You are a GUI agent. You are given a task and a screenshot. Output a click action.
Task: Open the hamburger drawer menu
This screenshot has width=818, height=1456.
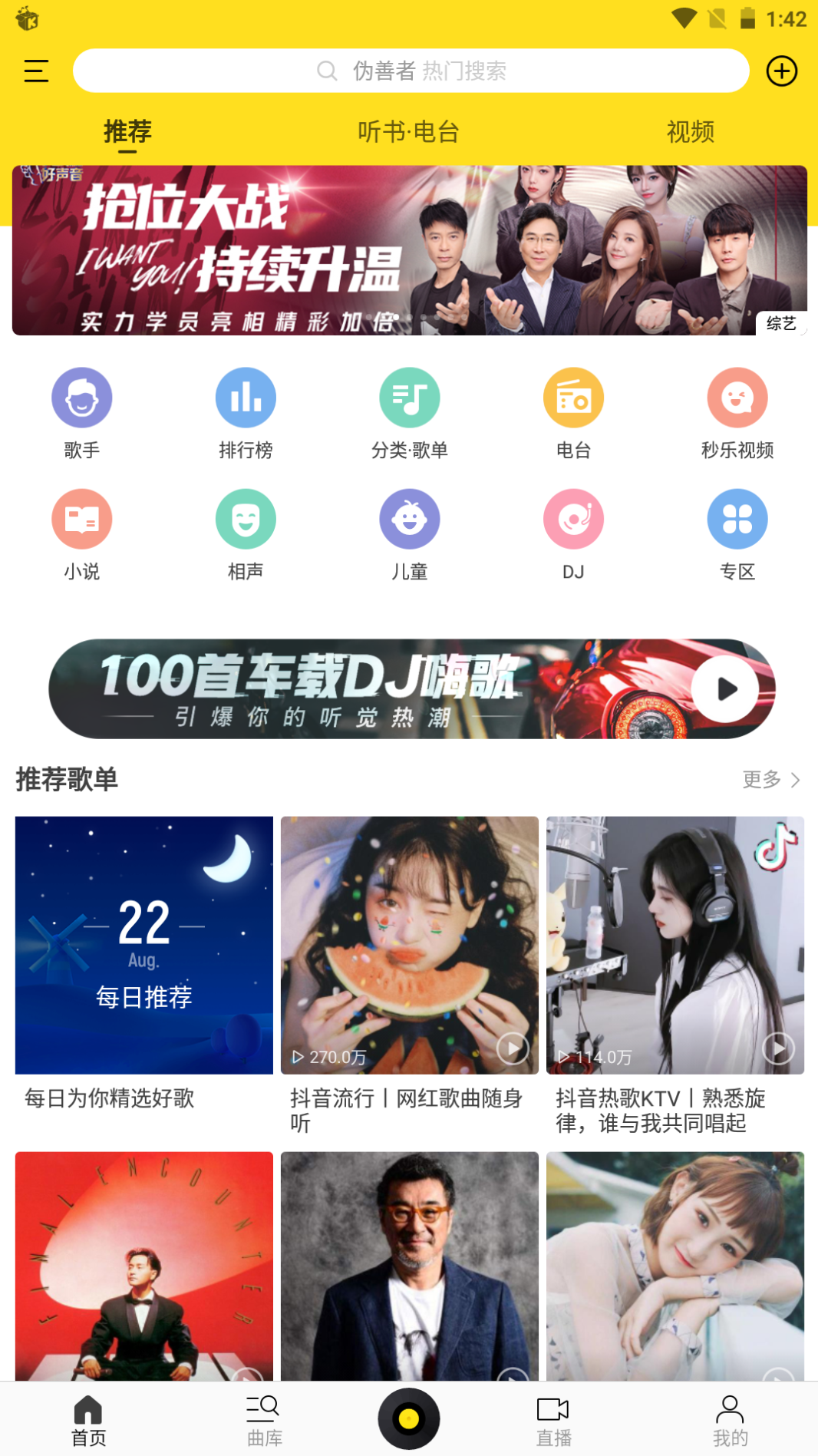point(36,71)
